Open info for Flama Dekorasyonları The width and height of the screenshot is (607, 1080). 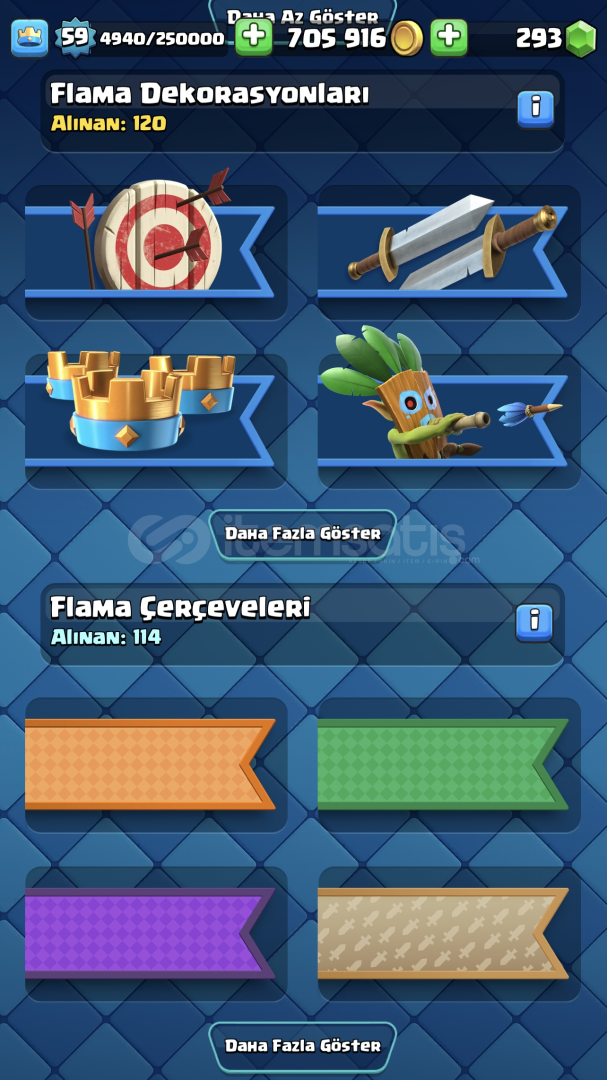pos(535,108)
